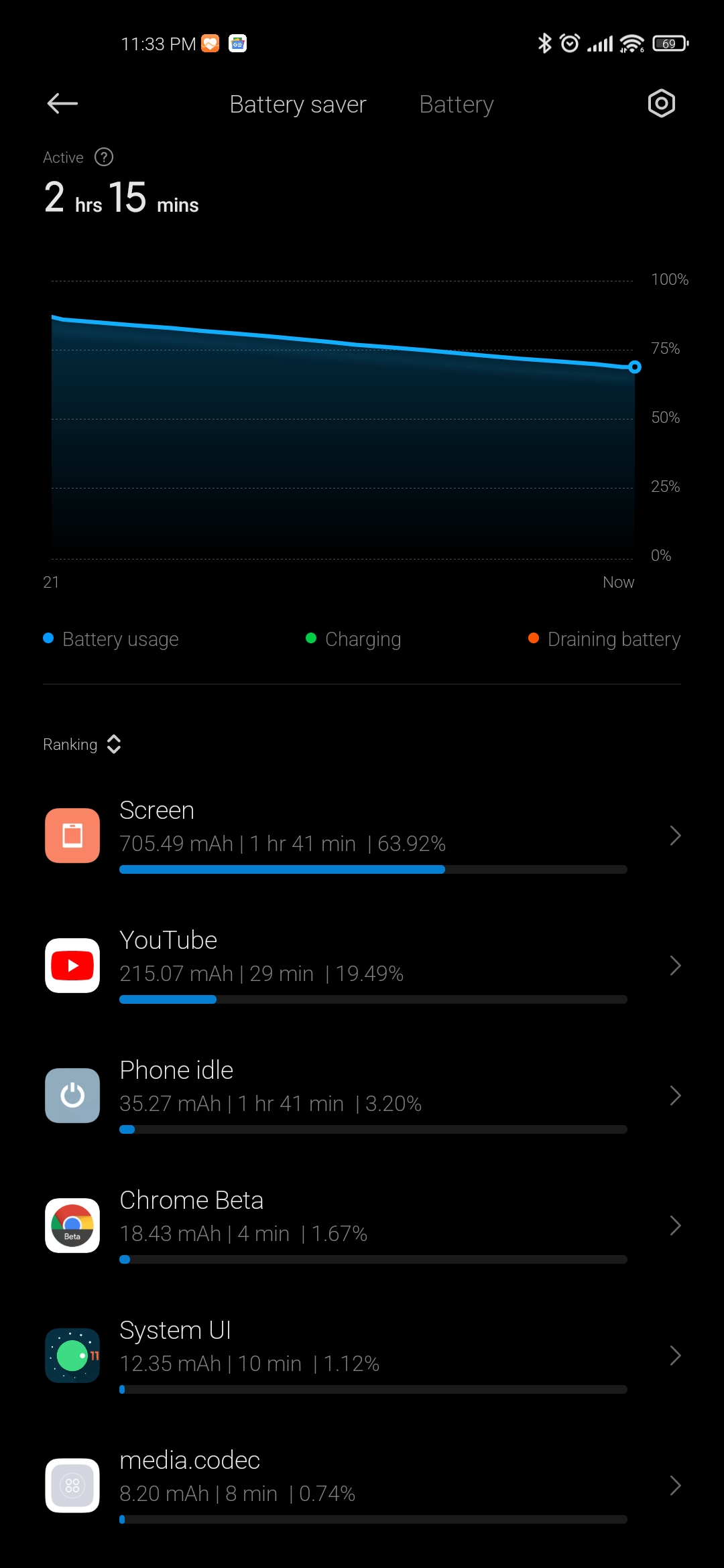
Task: Switch to the Battery tab
Action: pyautogui.click(x=457, y=105)
